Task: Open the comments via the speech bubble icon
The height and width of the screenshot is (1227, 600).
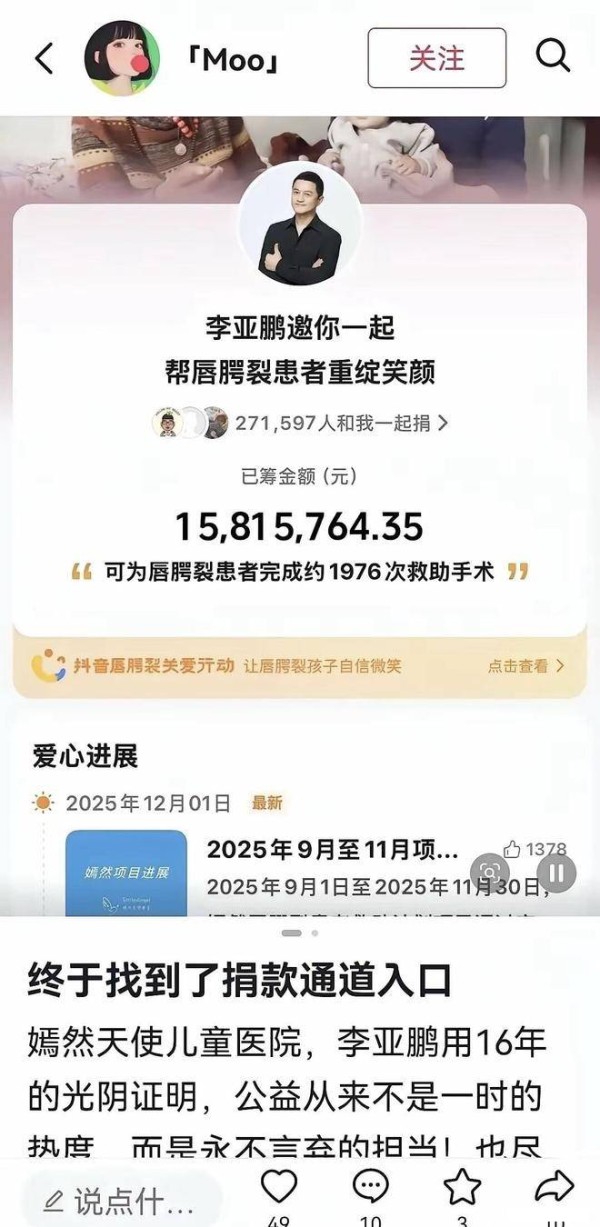Action: (x=371, y=1187)
